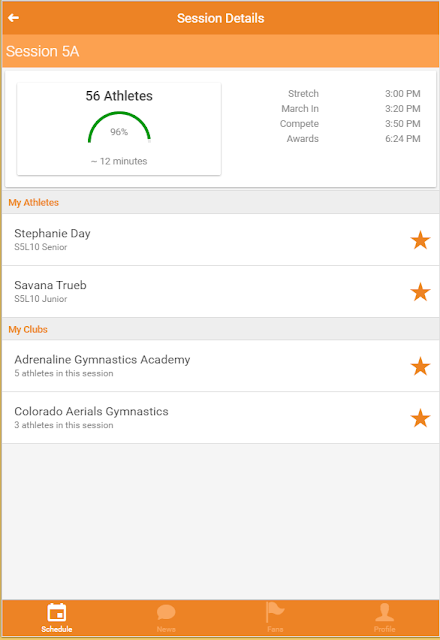
Task: Toggle the star next to Savana Trueb
Action: click(x=420, y=292)
